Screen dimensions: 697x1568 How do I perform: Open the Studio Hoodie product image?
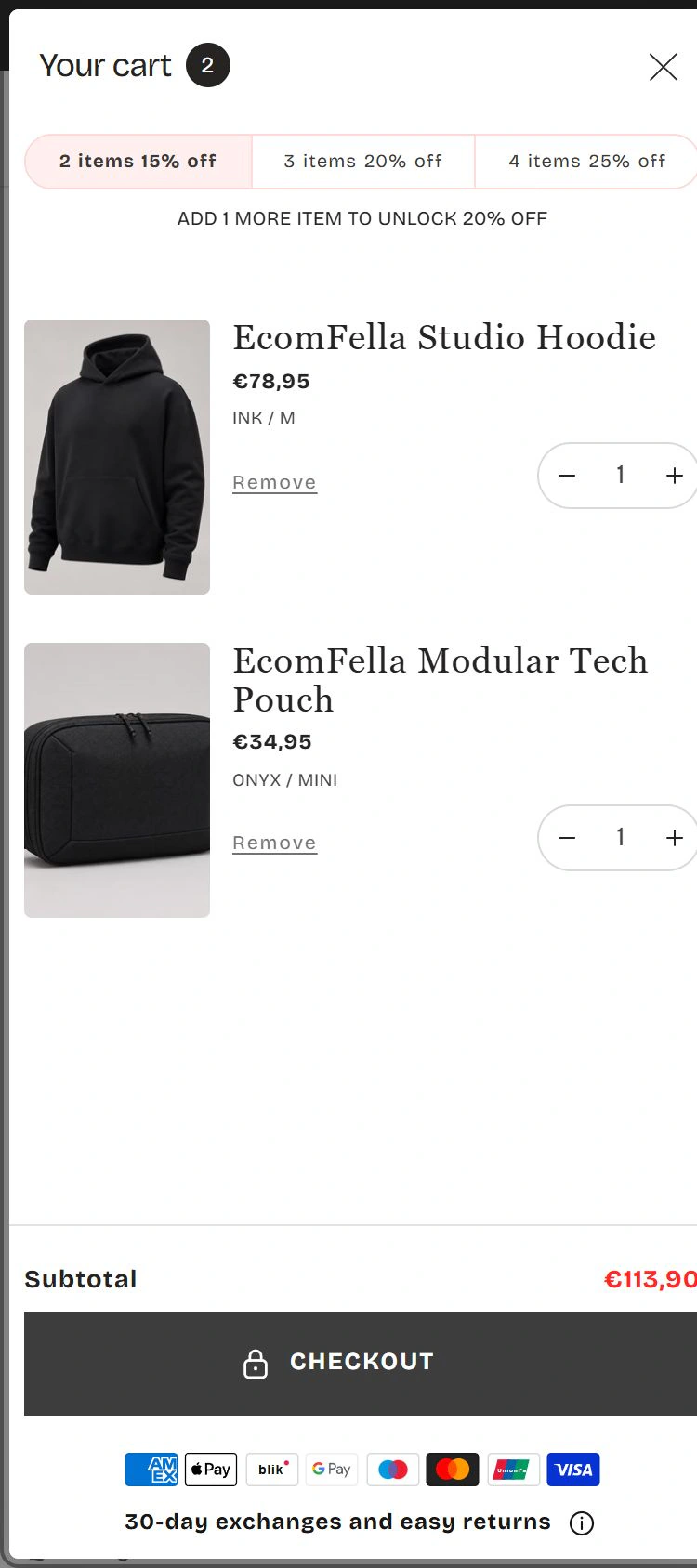coord(117,457)
